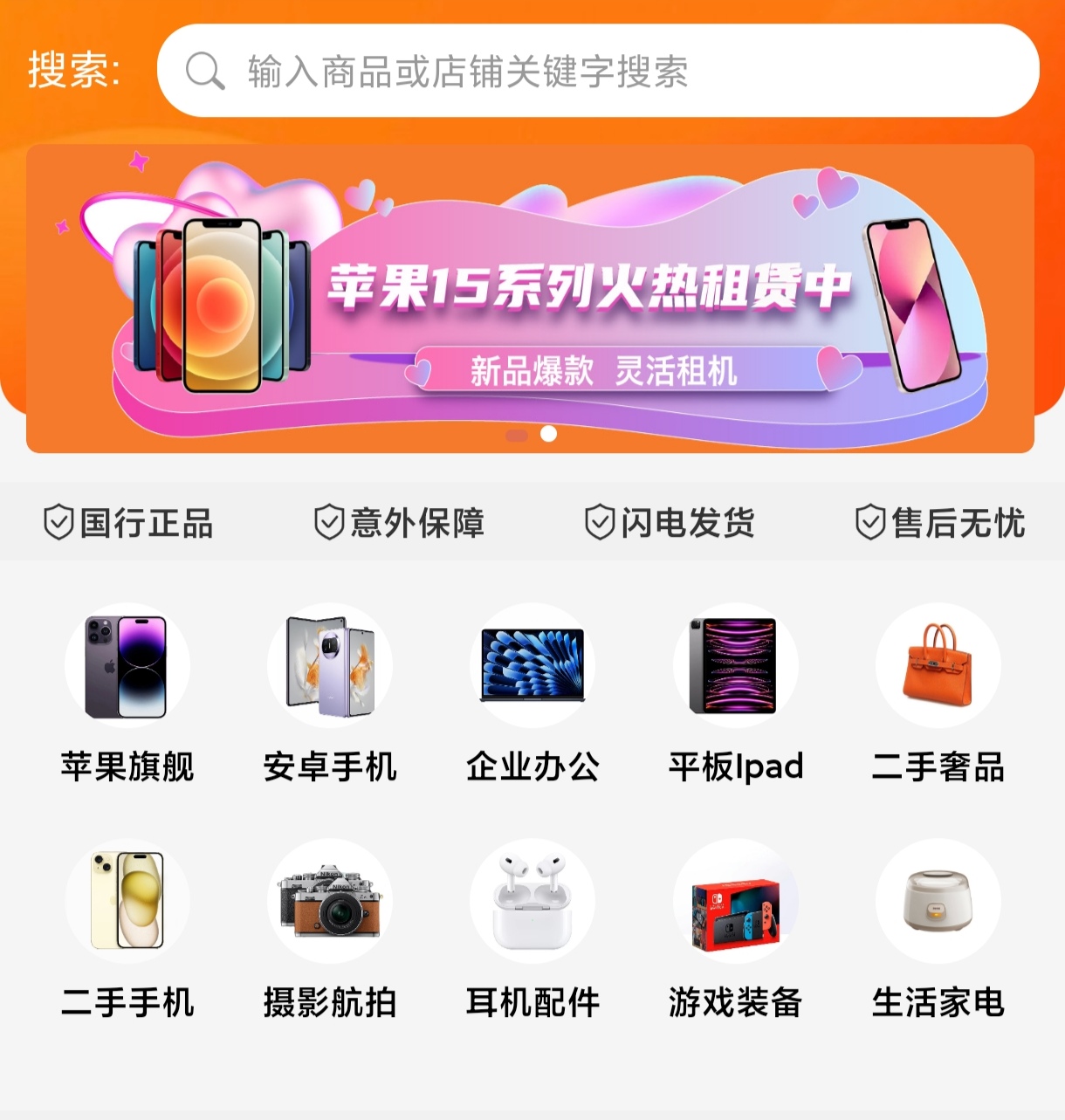Tap the product or store search field
Viewport: 1065px width, 1120px height.
tap(597, 71)
